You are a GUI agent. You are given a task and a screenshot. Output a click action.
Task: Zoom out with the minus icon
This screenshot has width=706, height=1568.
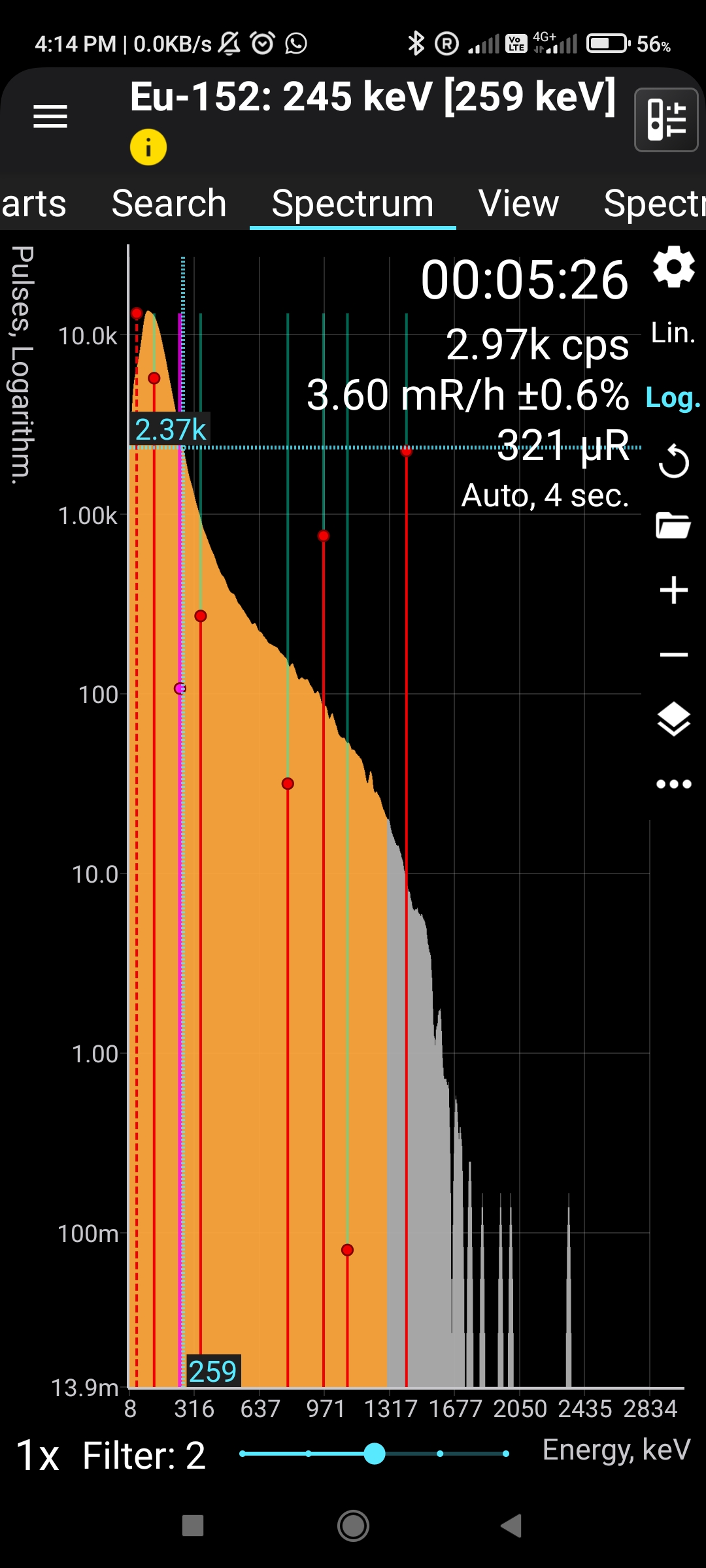(674, 655)
